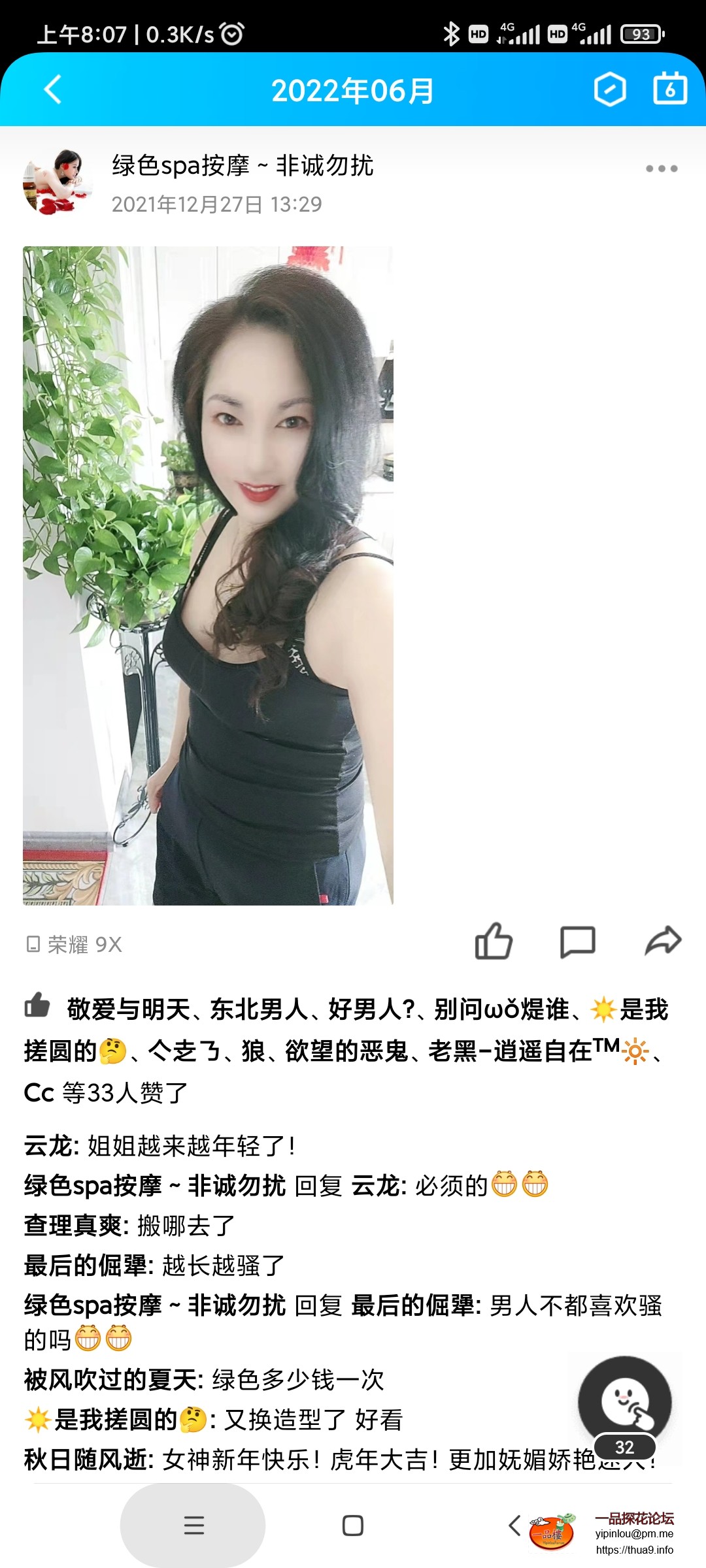
Task: Open the floating button showing 32
Action: 624,1405
